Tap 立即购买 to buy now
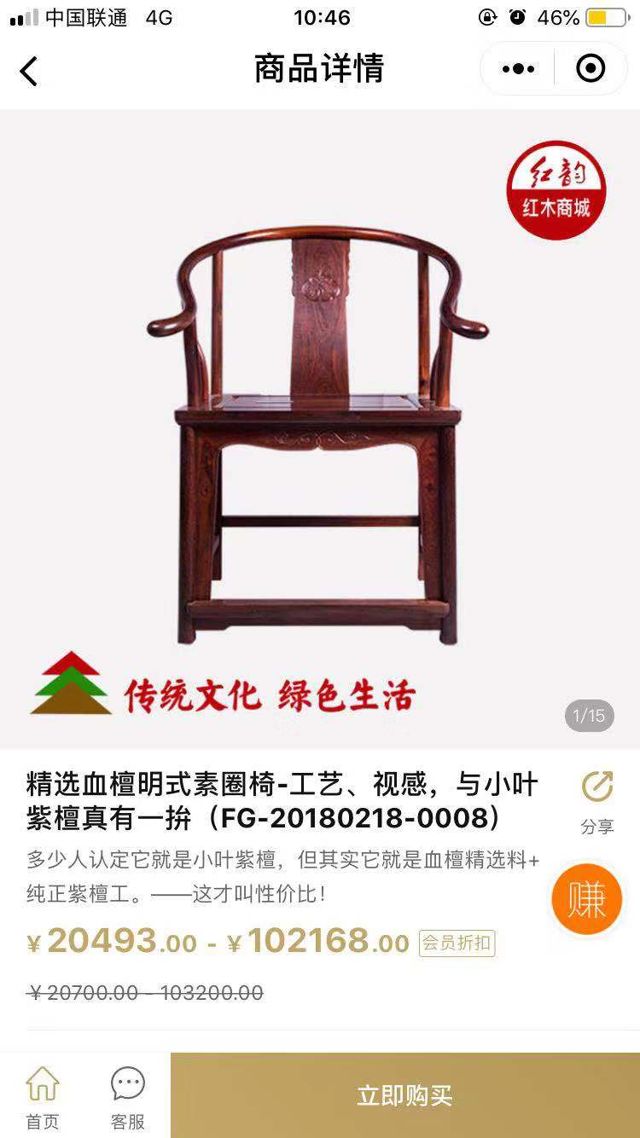The height and width of the screenshot is (1138, 640). (x=405, y=1096)
